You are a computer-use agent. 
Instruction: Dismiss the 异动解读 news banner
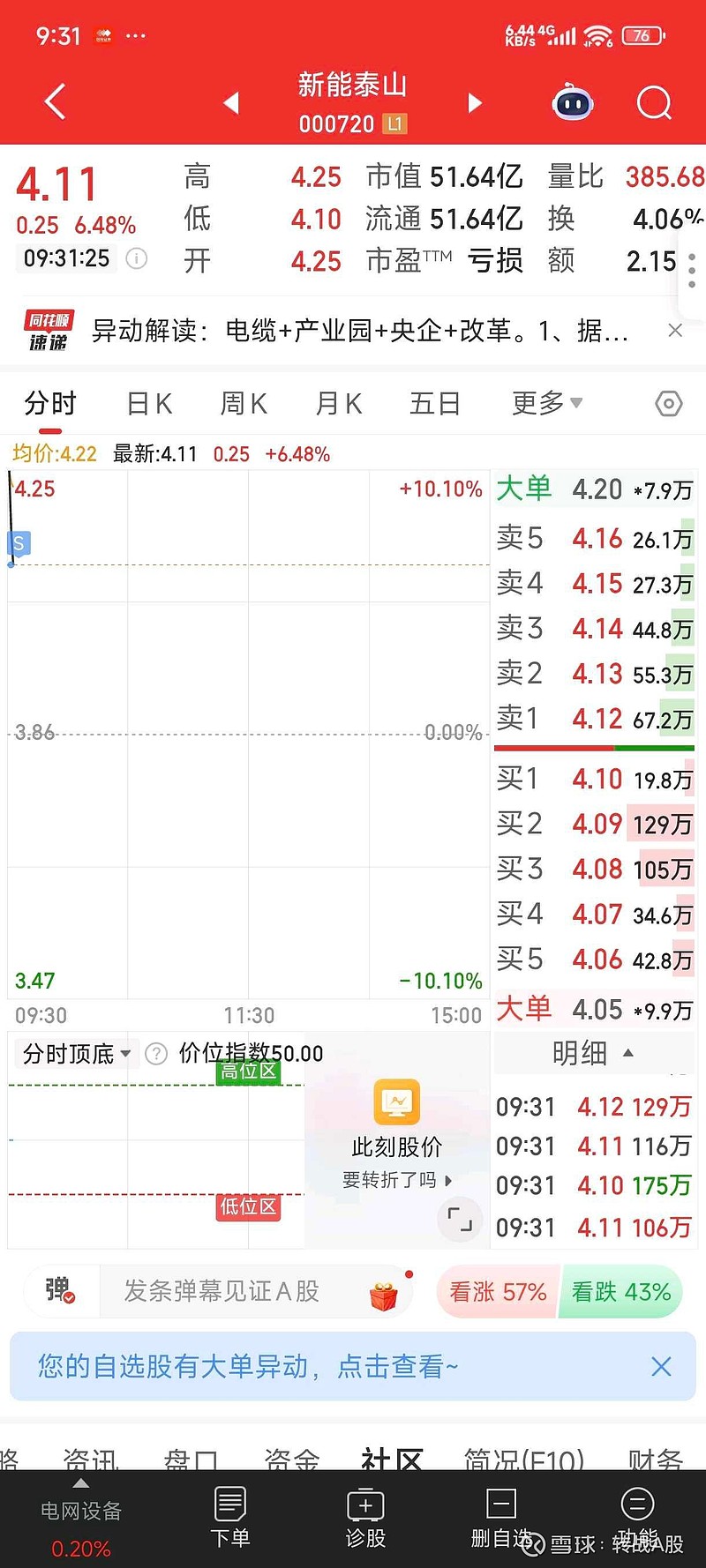coord(675,331)
